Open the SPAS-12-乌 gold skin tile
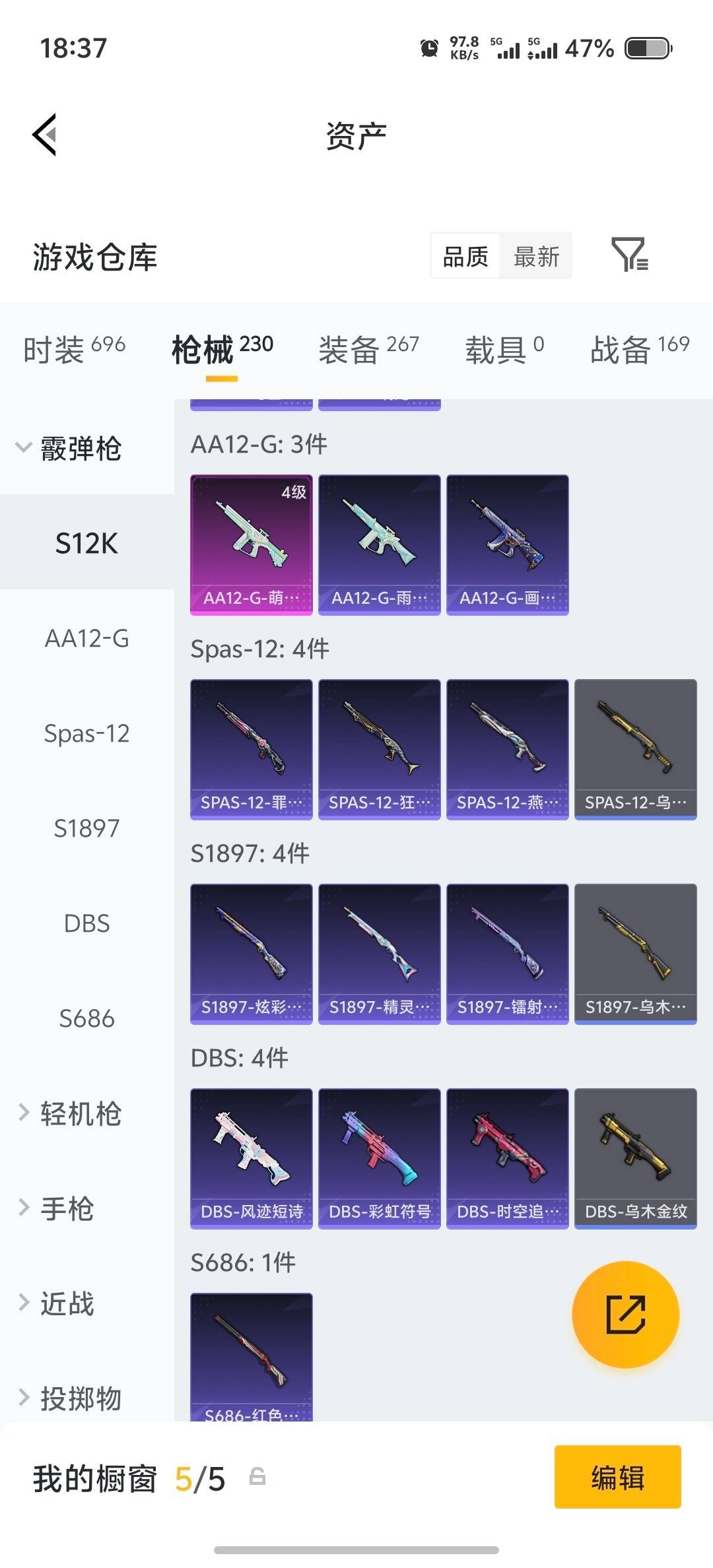The height and width of the screenshot is (1568, 713). pyautogui.click(x=635, y=749)
